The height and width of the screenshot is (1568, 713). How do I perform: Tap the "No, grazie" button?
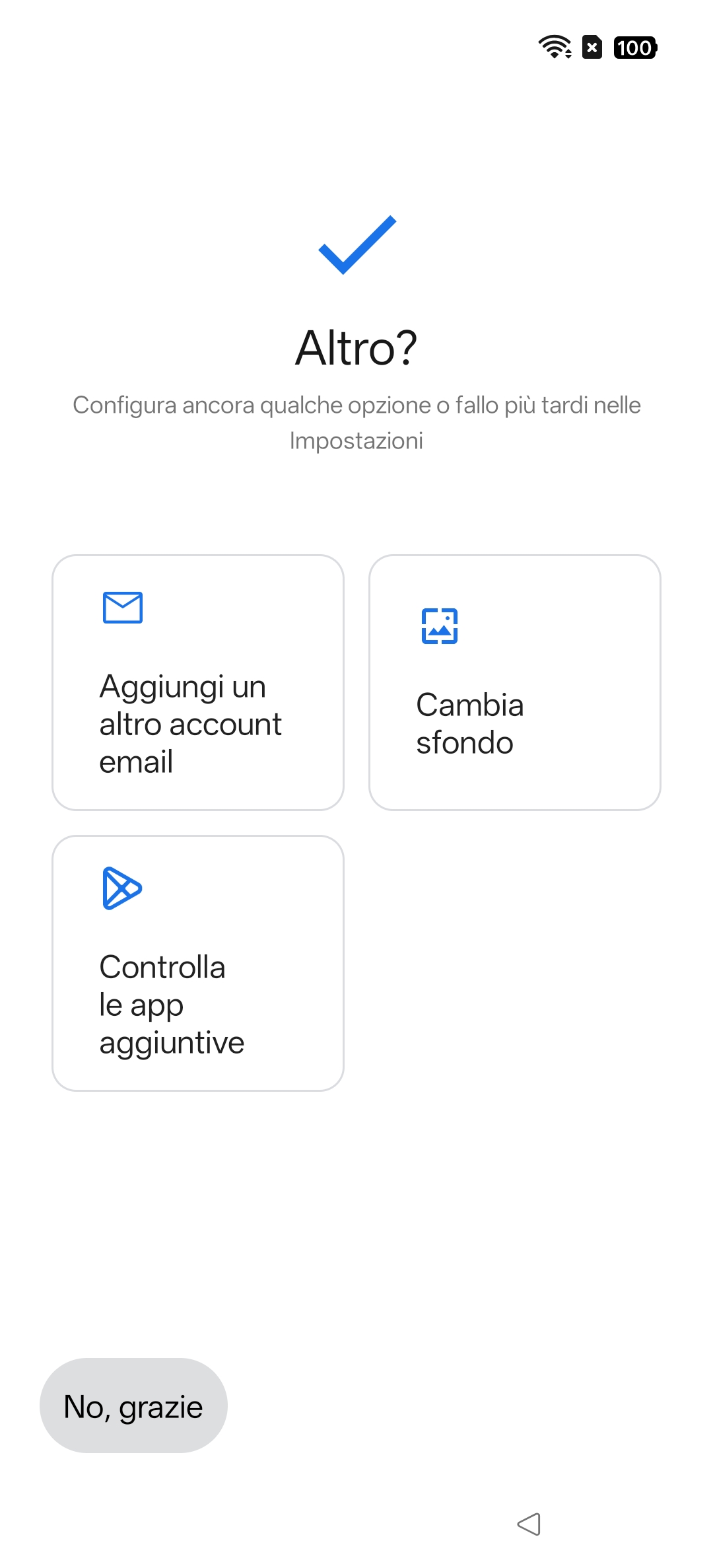point(133,1405)
